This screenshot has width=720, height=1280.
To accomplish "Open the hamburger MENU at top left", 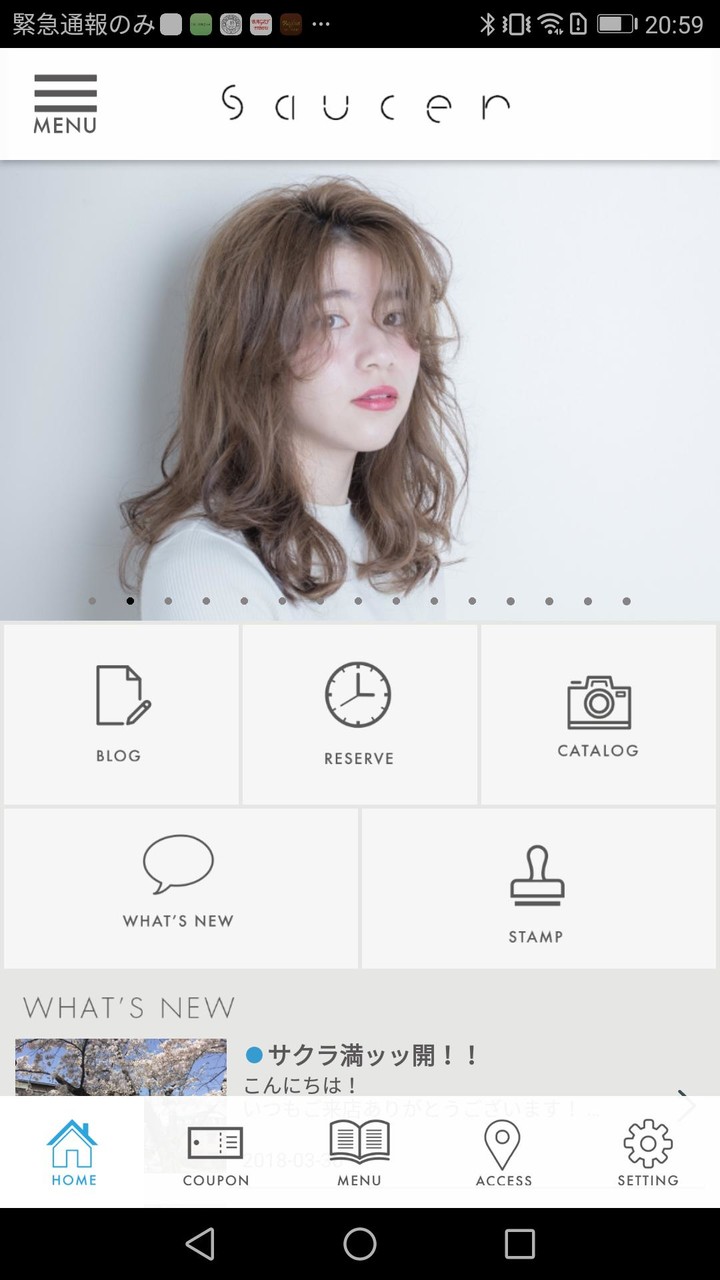I will [64, 93].
